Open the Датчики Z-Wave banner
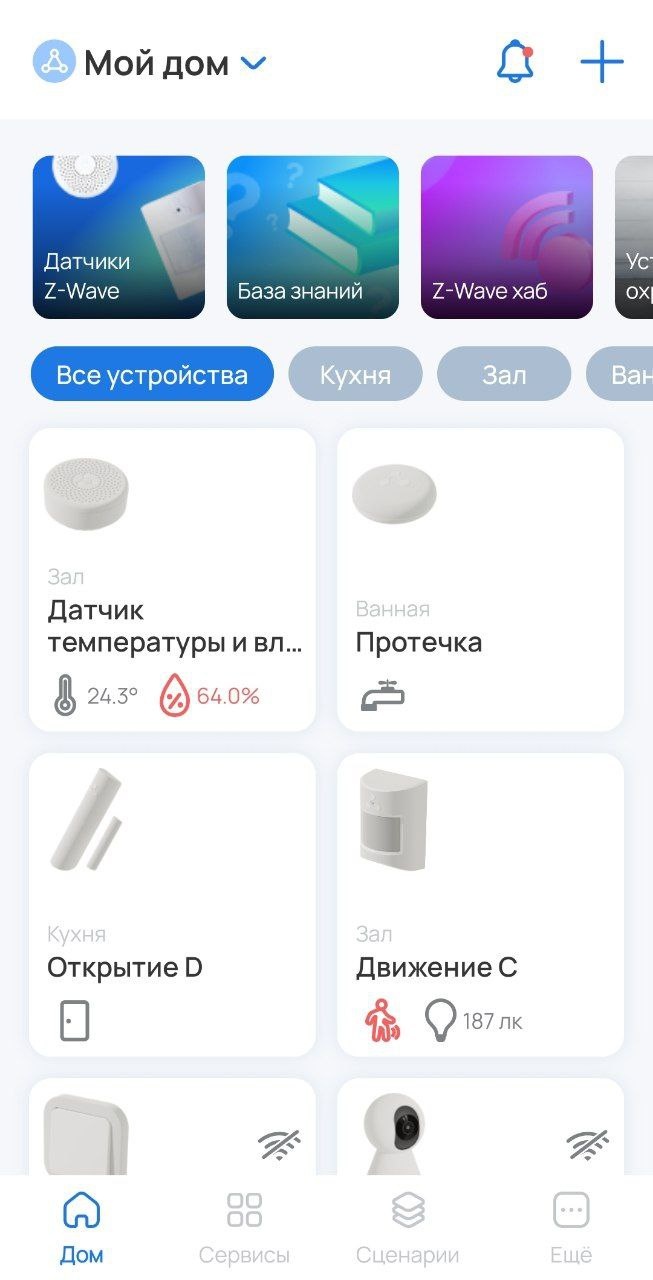653x1280 pixels. 118,237
